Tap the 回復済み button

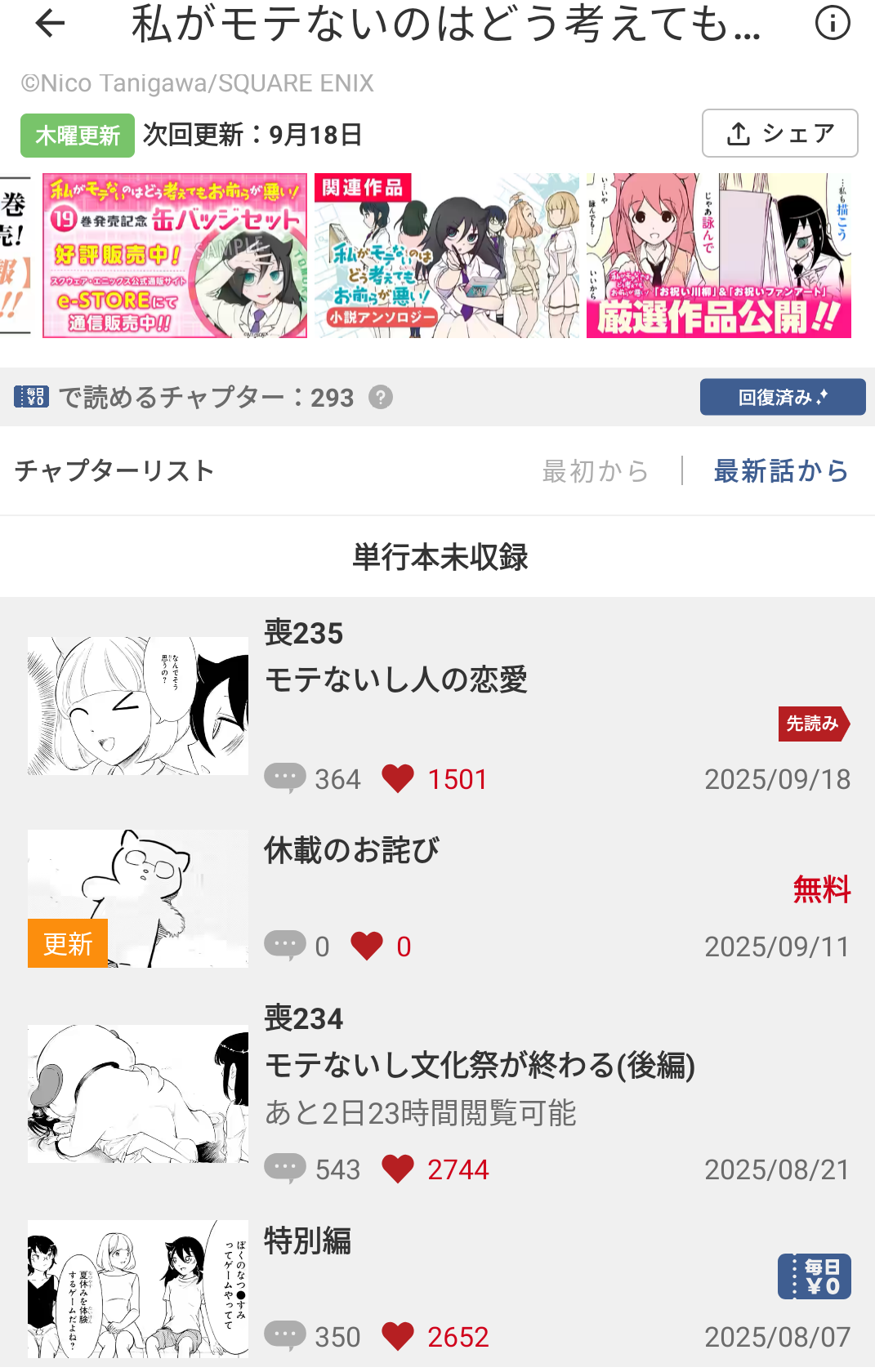coord(783,397)
